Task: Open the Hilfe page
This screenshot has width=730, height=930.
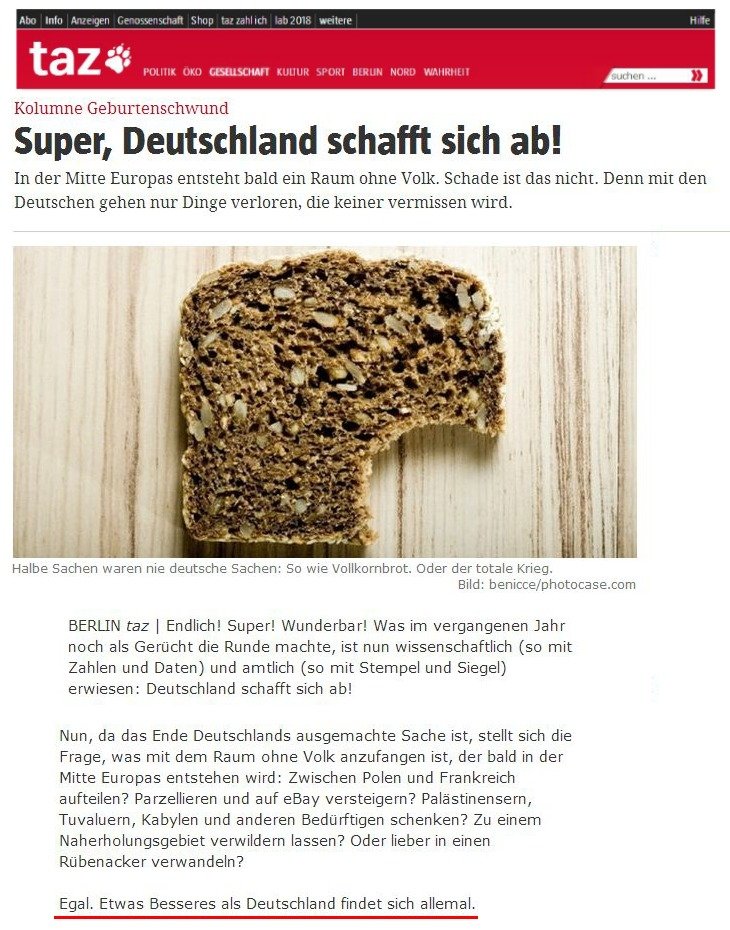Action: [700, 20]
